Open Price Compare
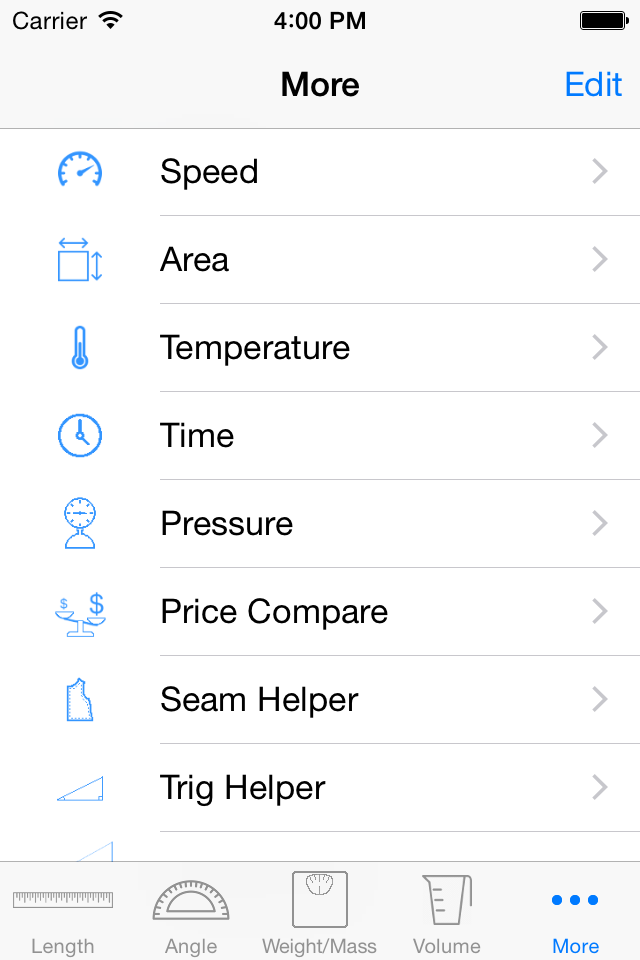 [320, 612]
